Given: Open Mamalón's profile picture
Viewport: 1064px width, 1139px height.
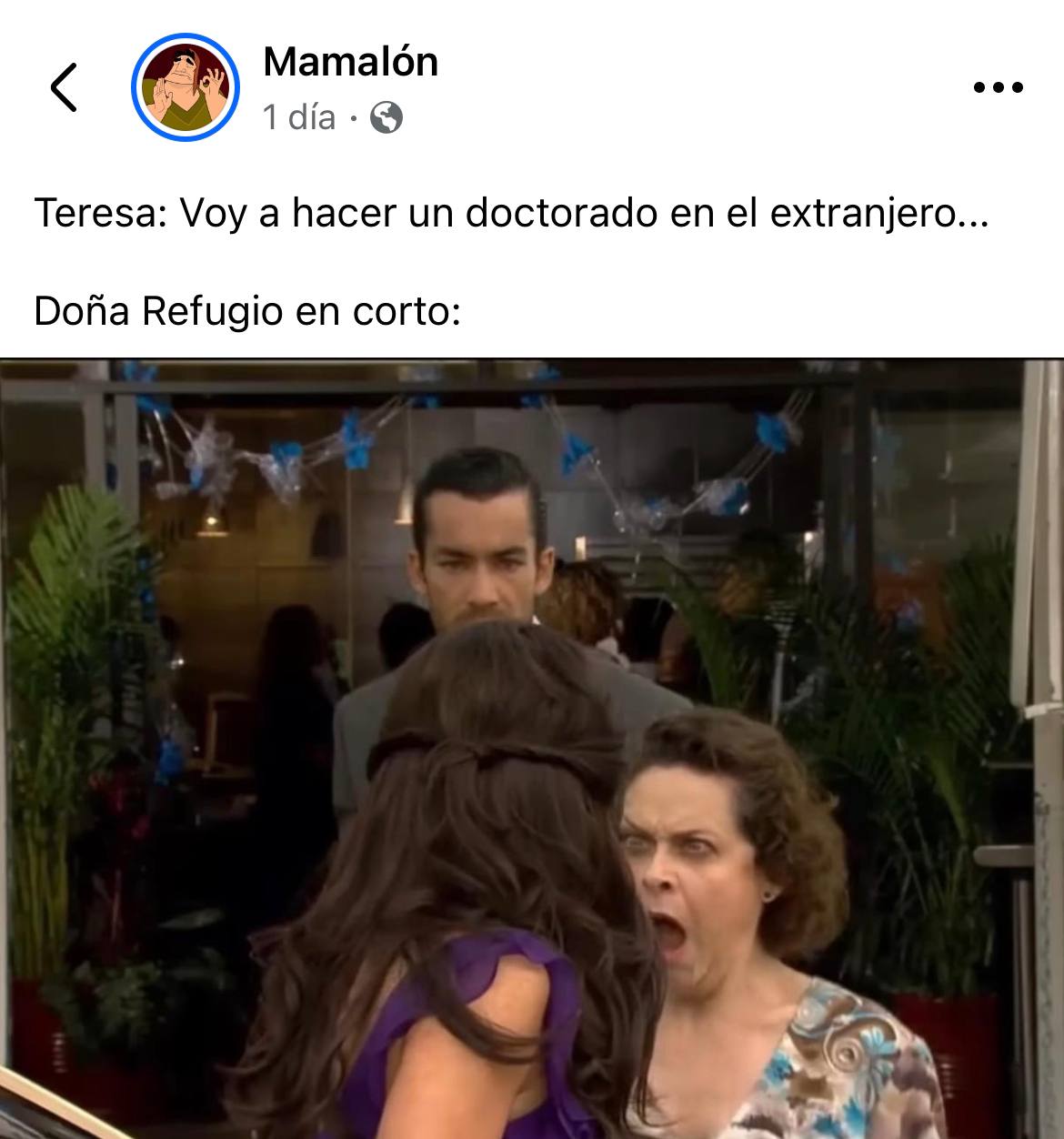Looking at the screenshot, I should point(186,87).
